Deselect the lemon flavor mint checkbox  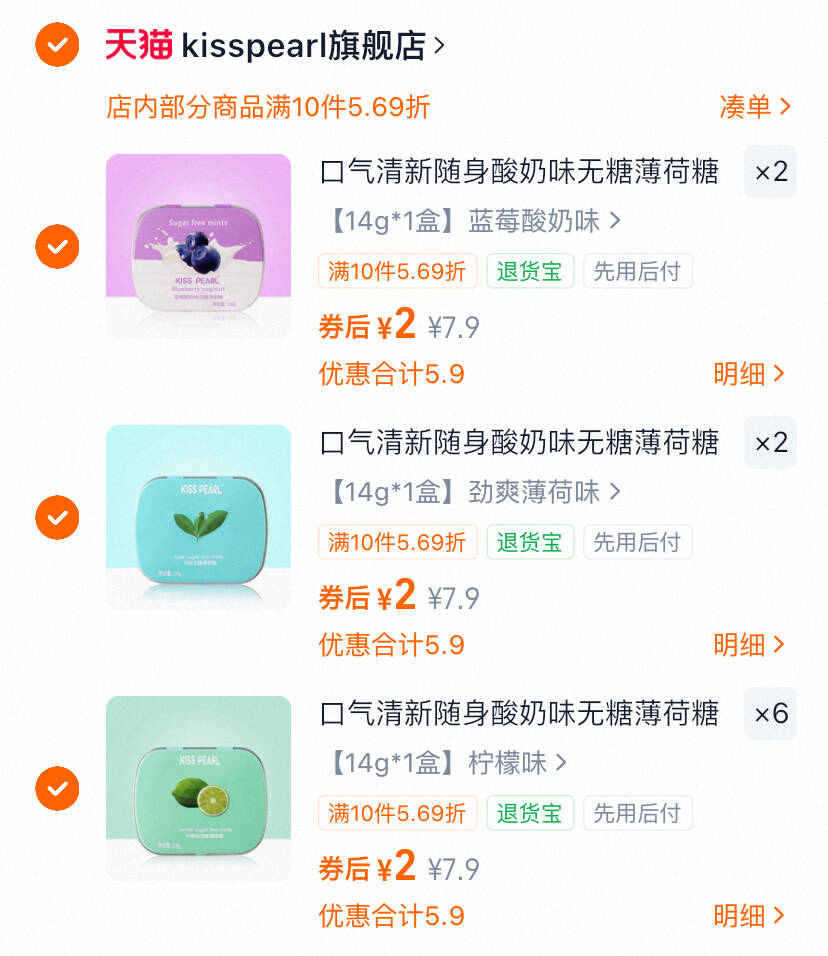[57, 787]
